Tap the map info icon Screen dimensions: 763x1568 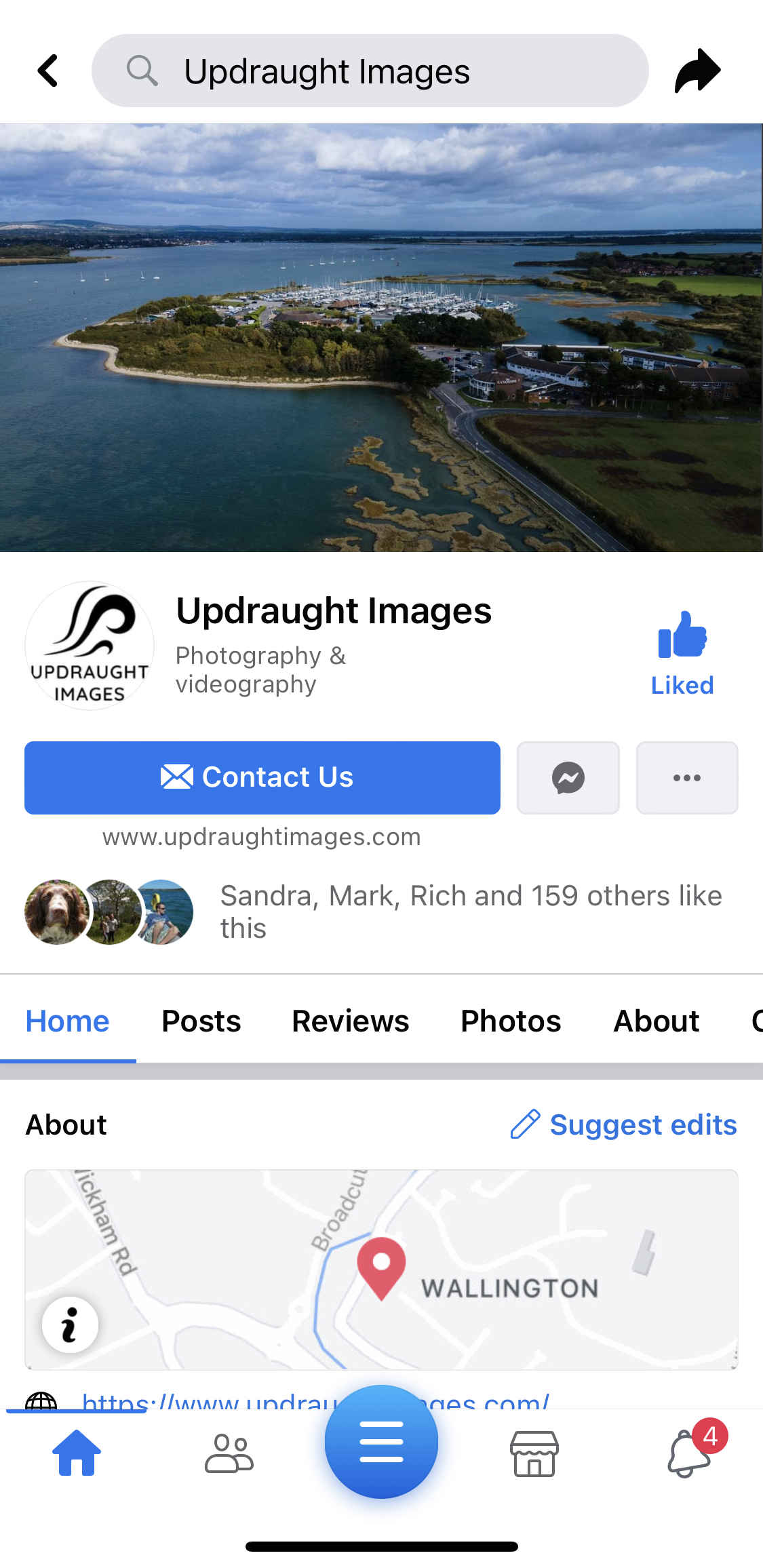70,1325
